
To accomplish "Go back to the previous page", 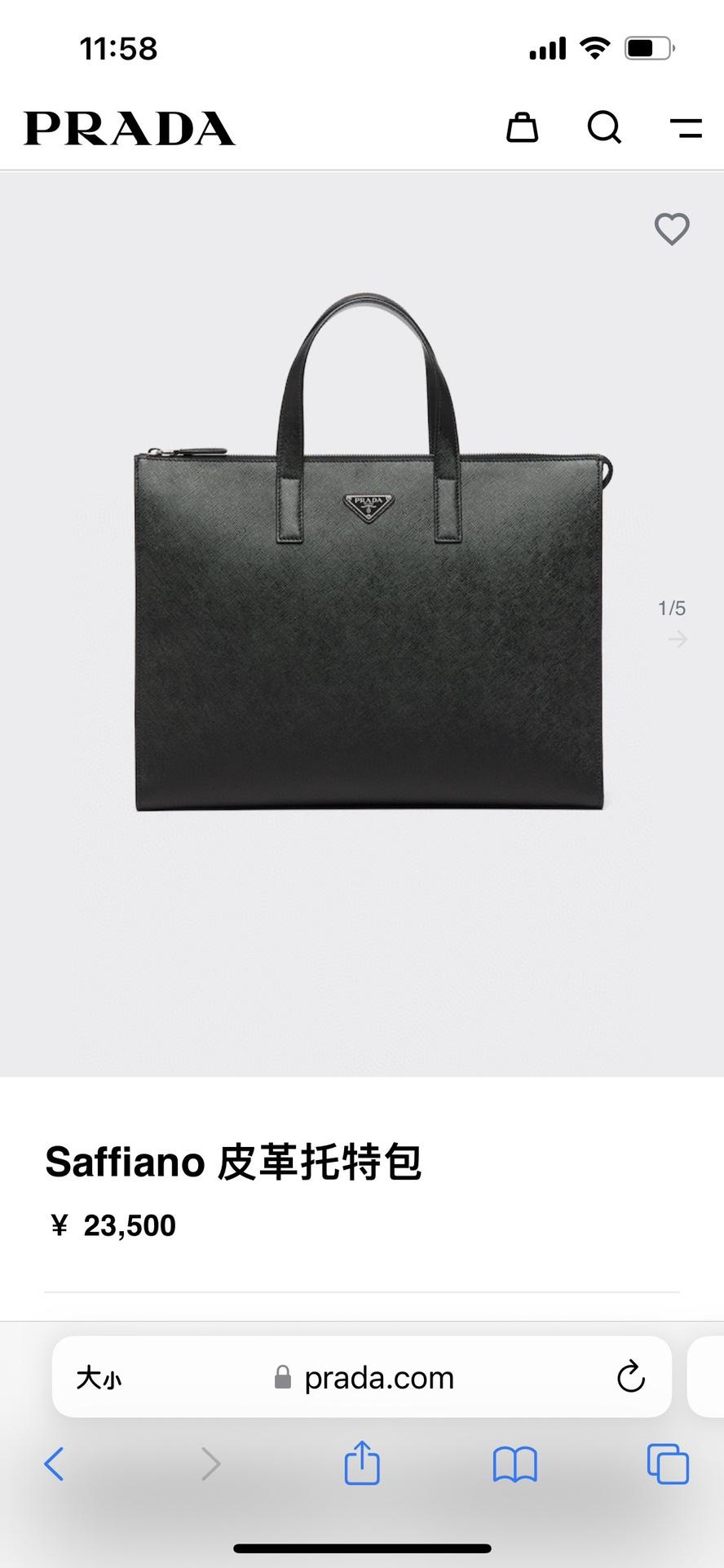I will pos(54,1464).
